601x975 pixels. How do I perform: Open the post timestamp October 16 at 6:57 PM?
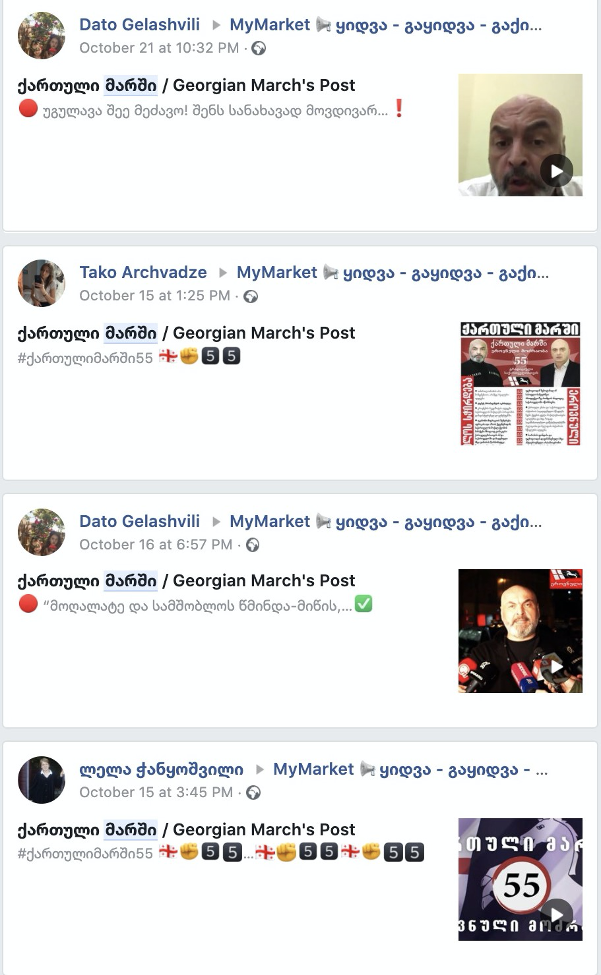click(155, 545)
